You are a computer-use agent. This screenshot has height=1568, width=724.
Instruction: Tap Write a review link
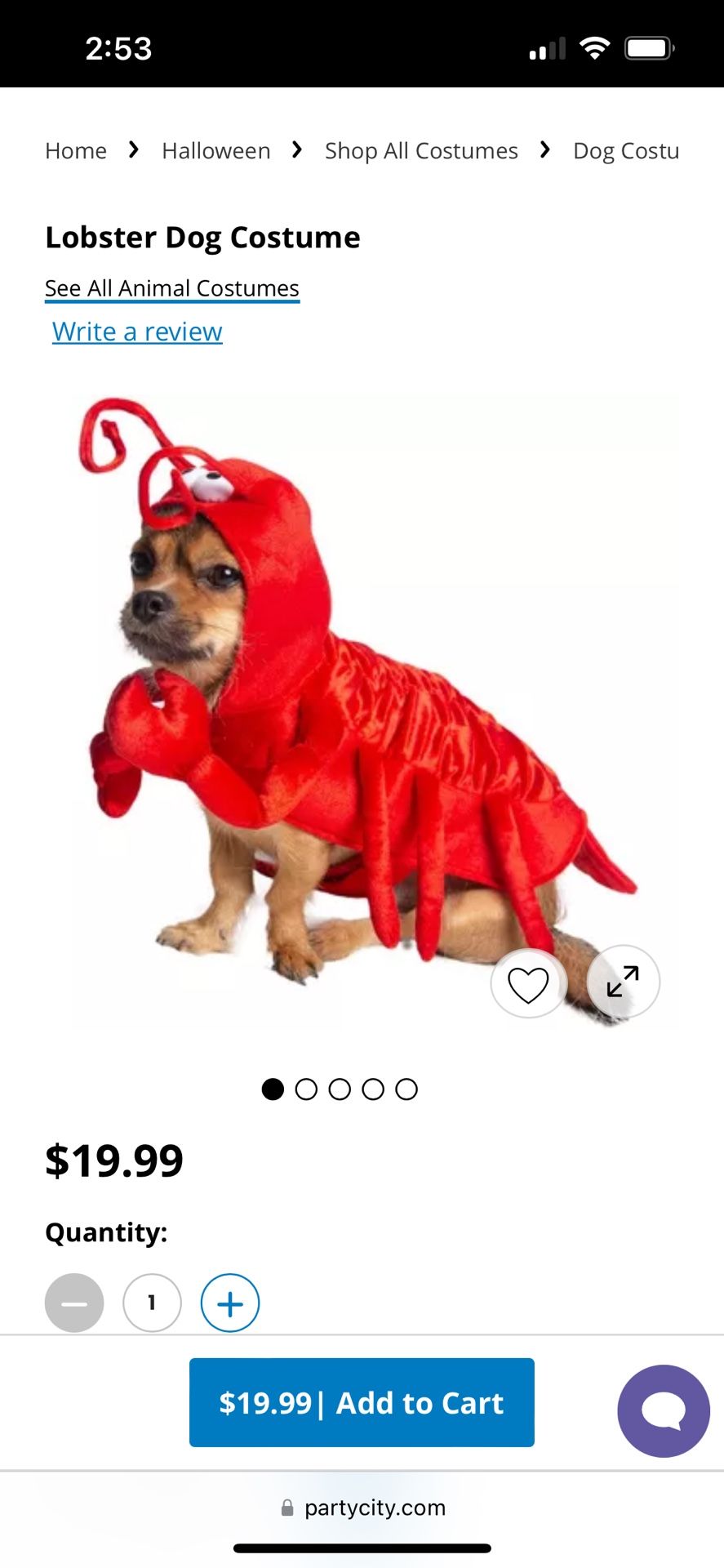pyautogui.click(x=137, y=332)
